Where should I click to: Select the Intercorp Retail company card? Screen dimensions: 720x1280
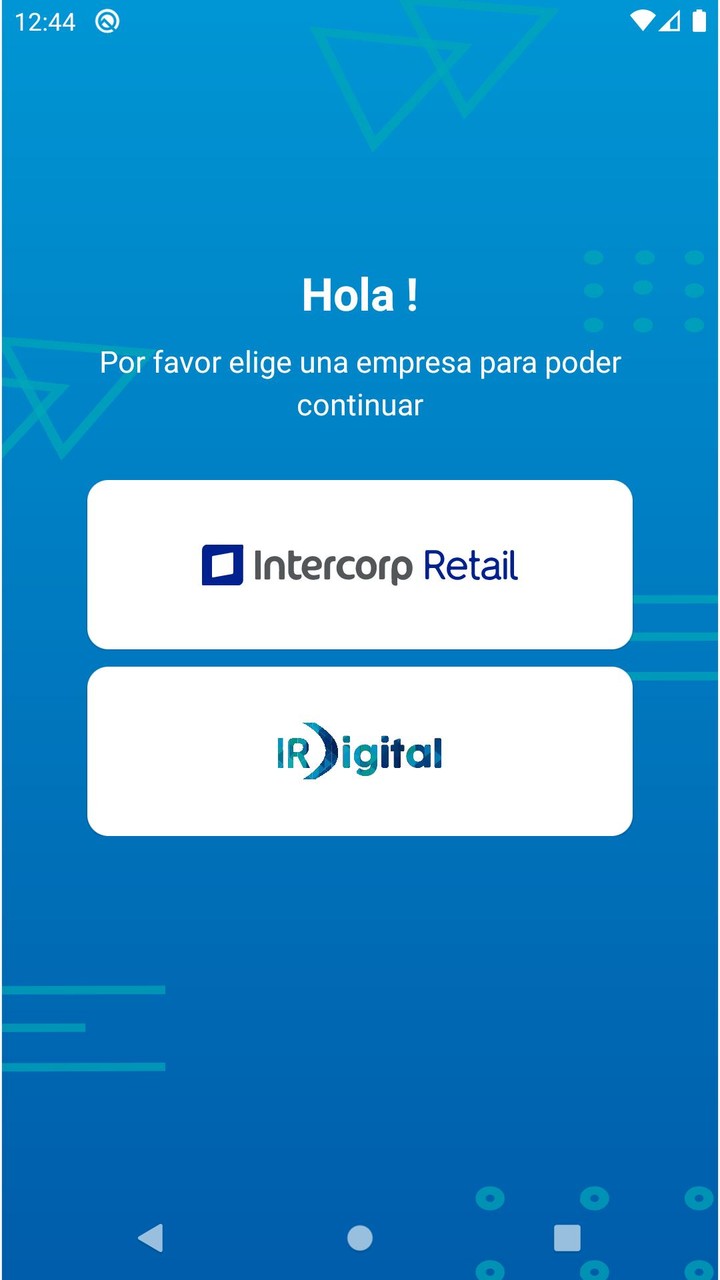[x=360, y=563]
